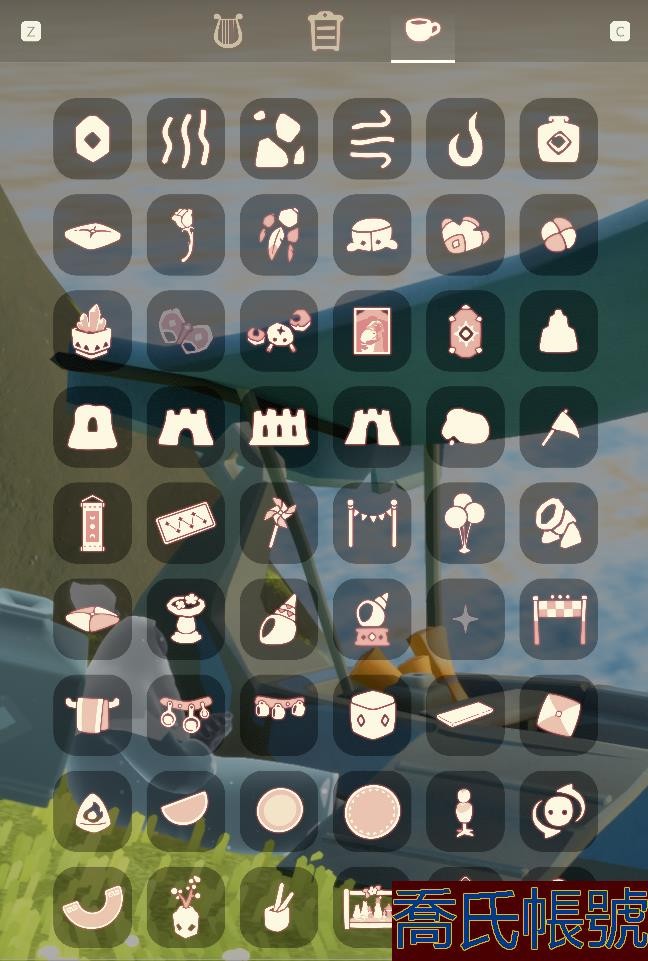Choose the checkered finish gate item
Viewport: 648px width, 961px height.
(558, 618)
